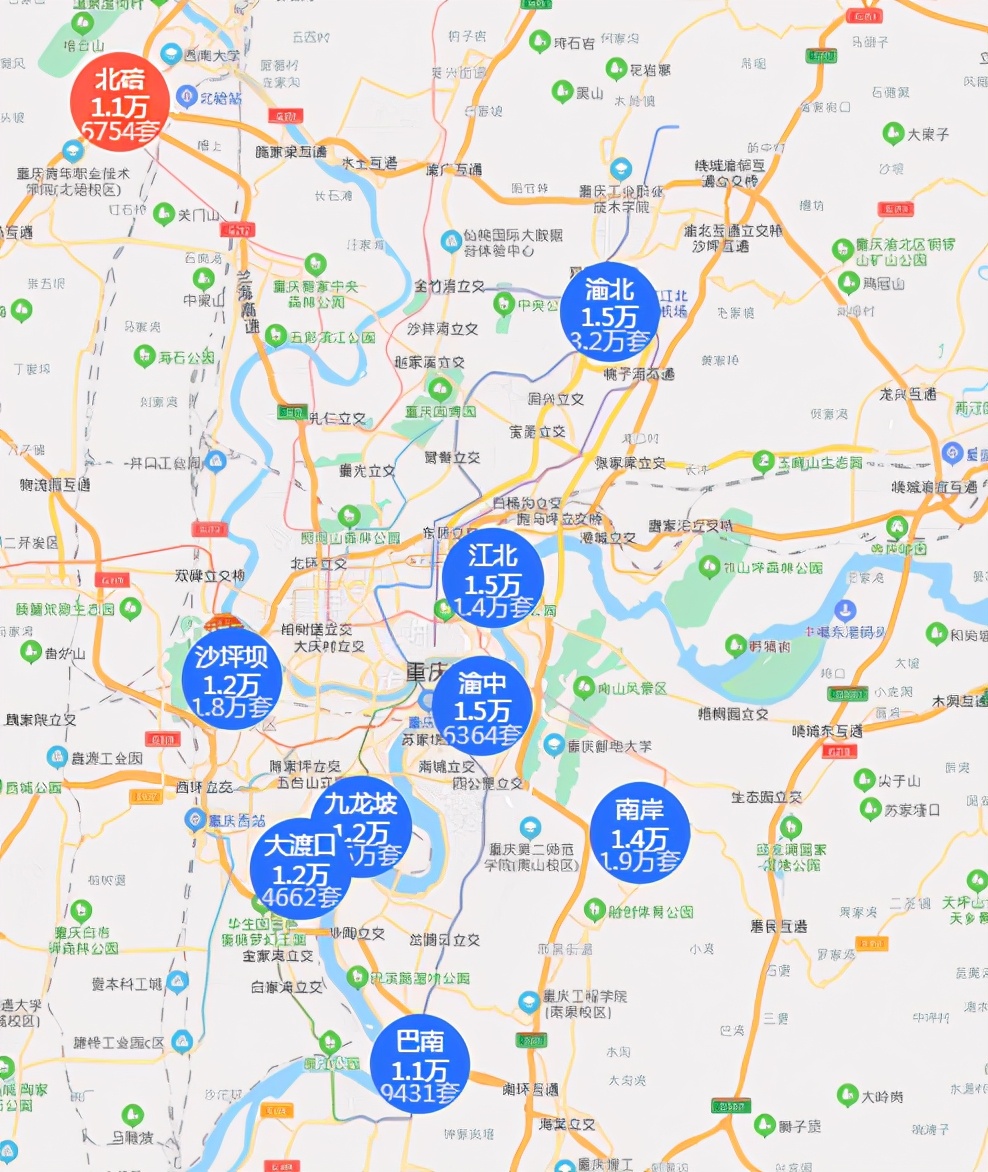View listings in 沙坪坝 district
988x1172 pixels.
pyautogui.click(x=232, y=680)
